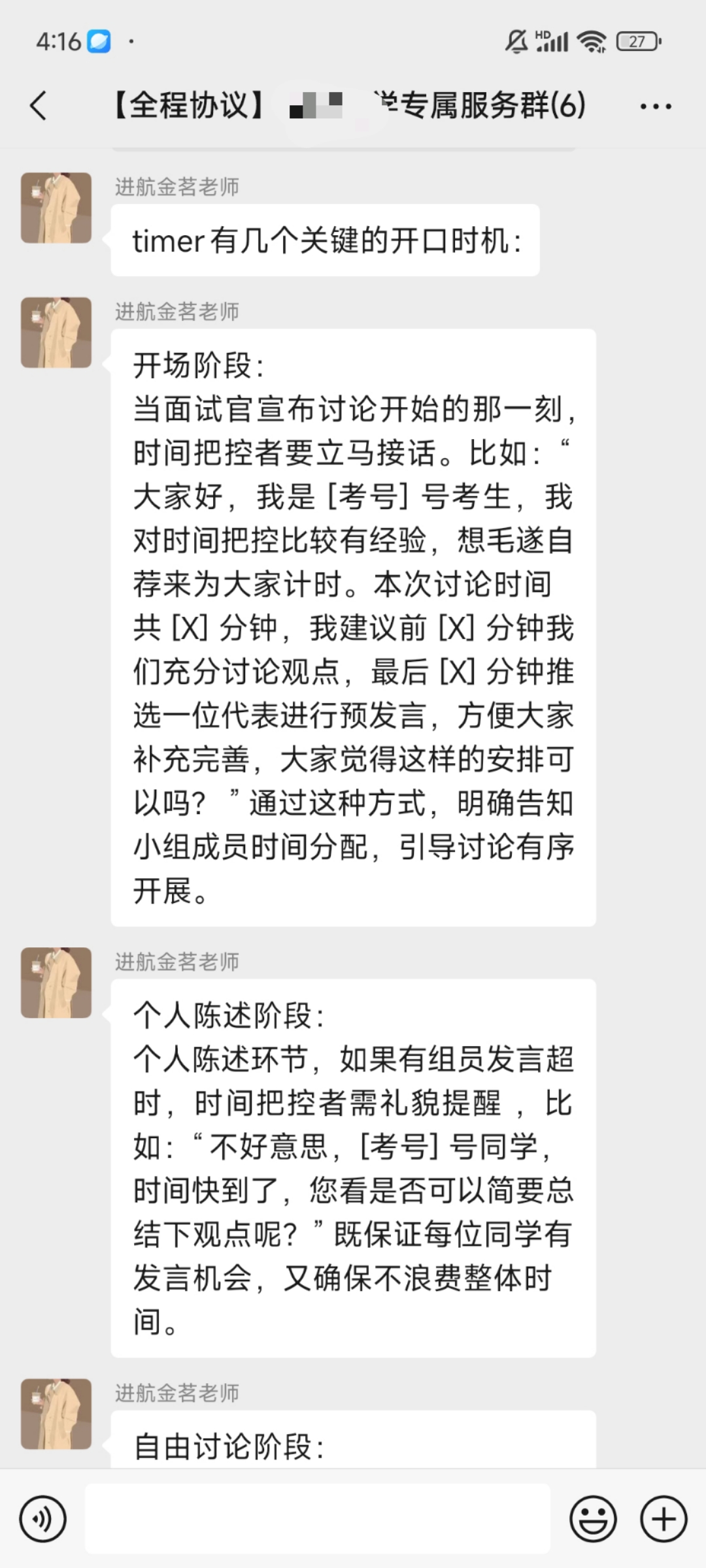Tap the muted notification icon in status bar
This screenshot has height=1568, width=706.
(x=516, y=41)
